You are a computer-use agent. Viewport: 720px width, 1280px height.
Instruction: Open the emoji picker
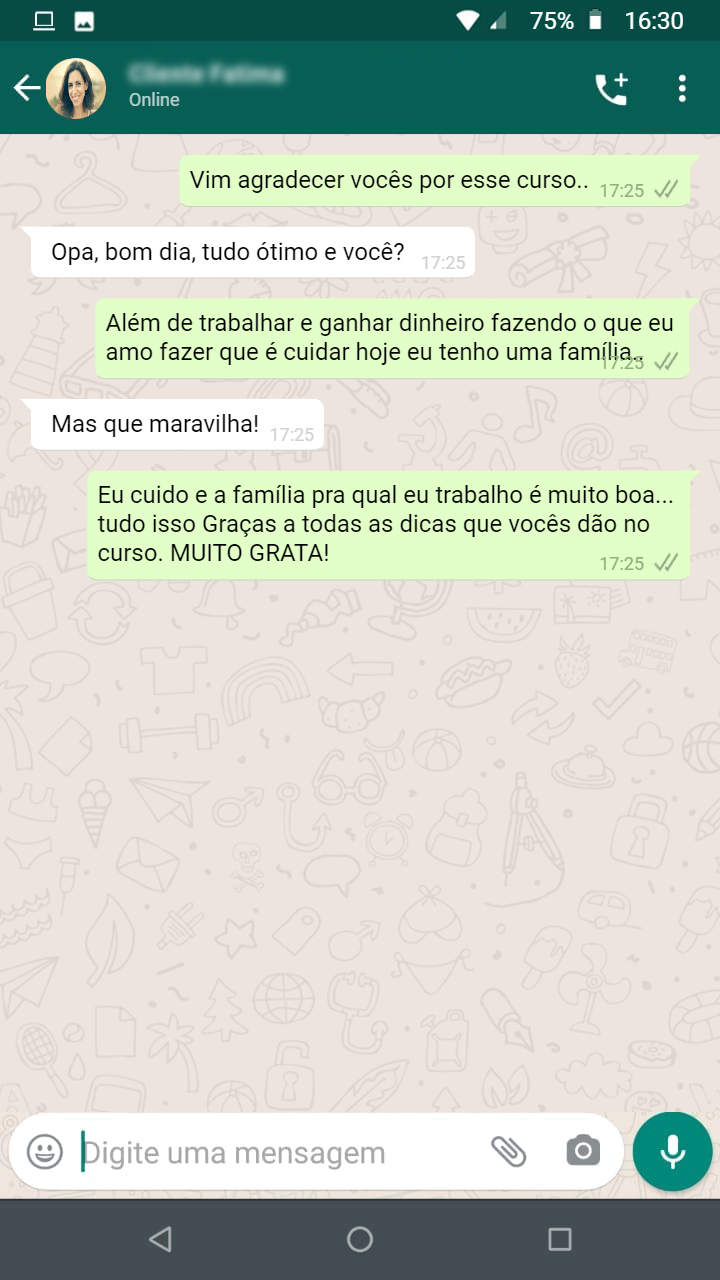tap(45, 1152)
